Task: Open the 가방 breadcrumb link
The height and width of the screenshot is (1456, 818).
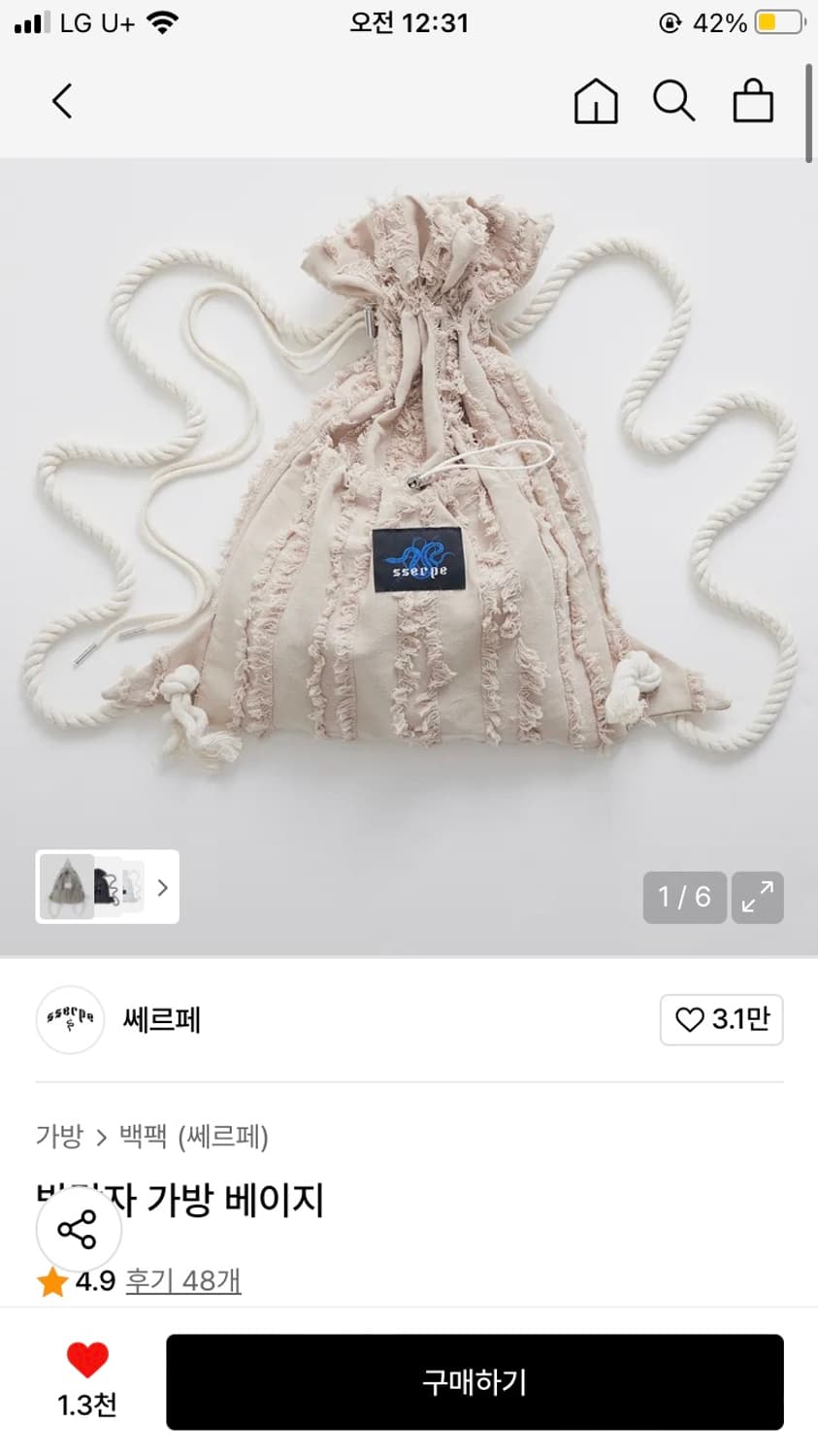Action: [x=56, y=1137]
